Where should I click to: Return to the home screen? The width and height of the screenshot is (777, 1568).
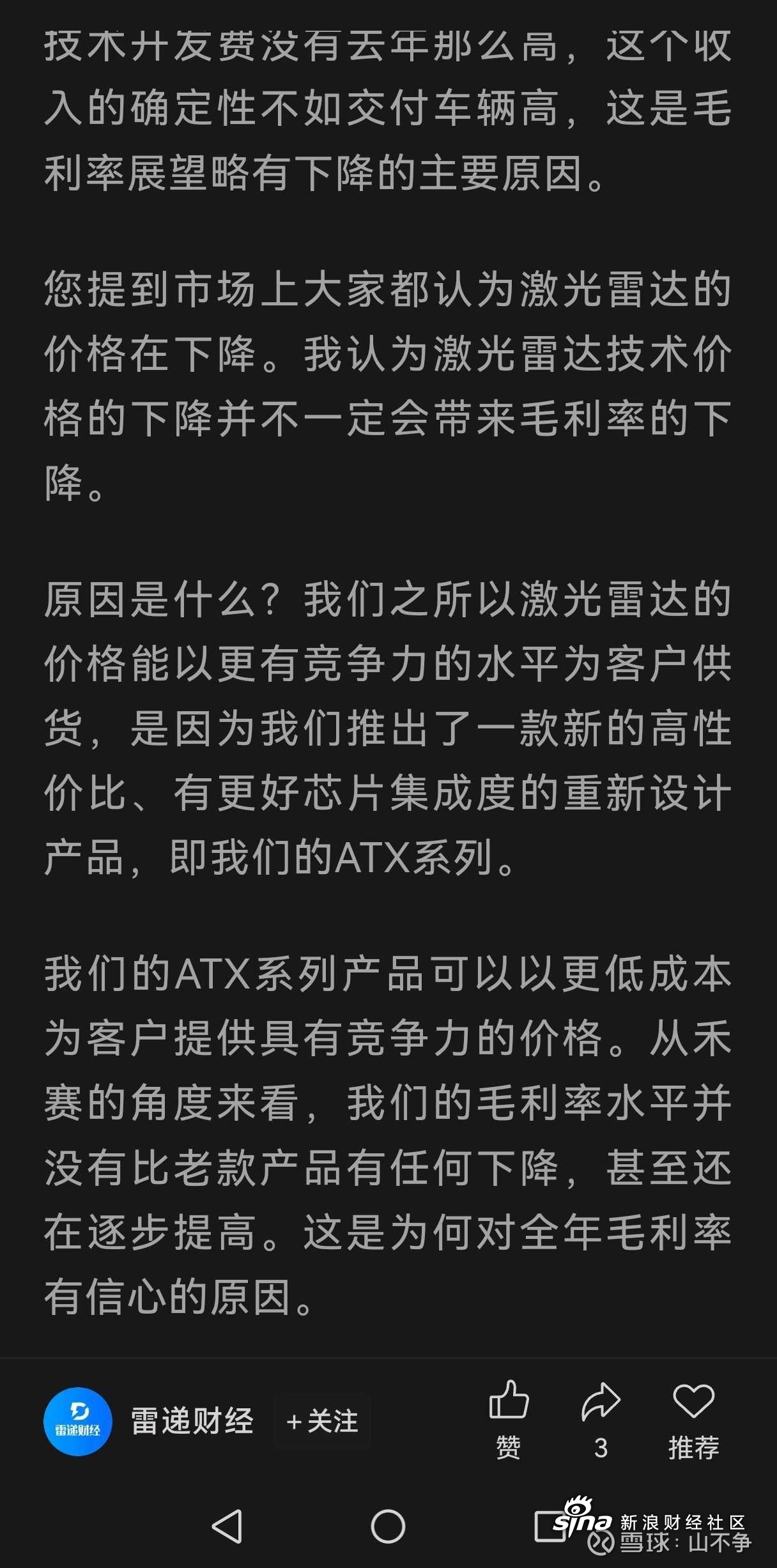(388, 1526)
